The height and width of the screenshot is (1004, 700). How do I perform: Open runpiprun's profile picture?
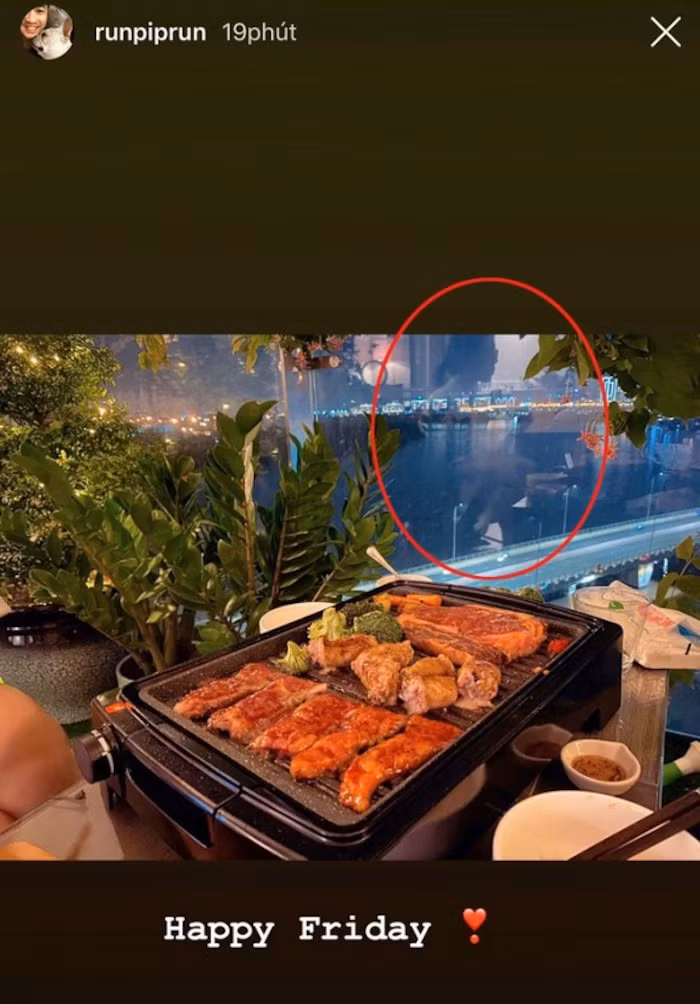point(47,32)
